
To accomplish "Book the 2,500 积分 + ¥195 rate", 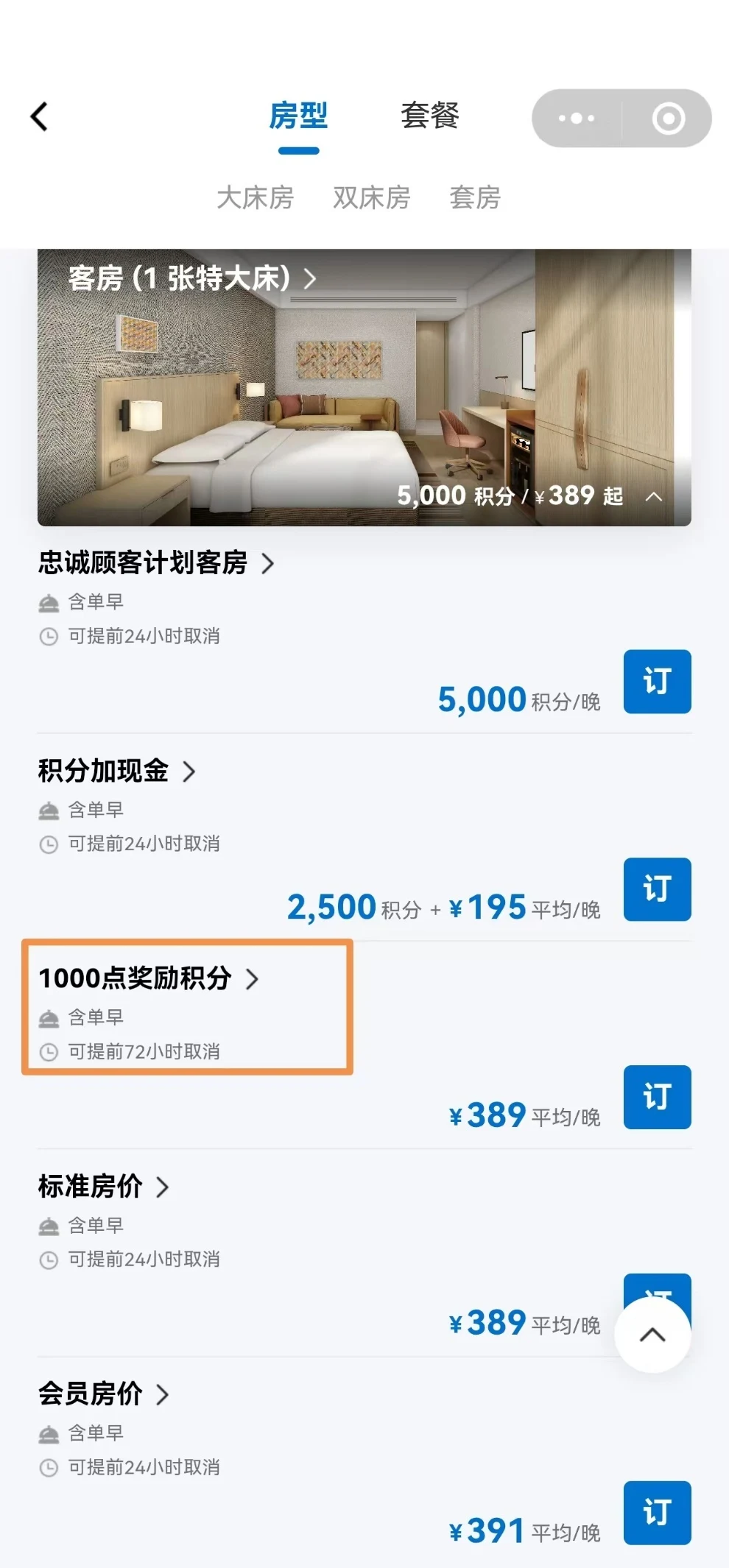I will (657, 889).
